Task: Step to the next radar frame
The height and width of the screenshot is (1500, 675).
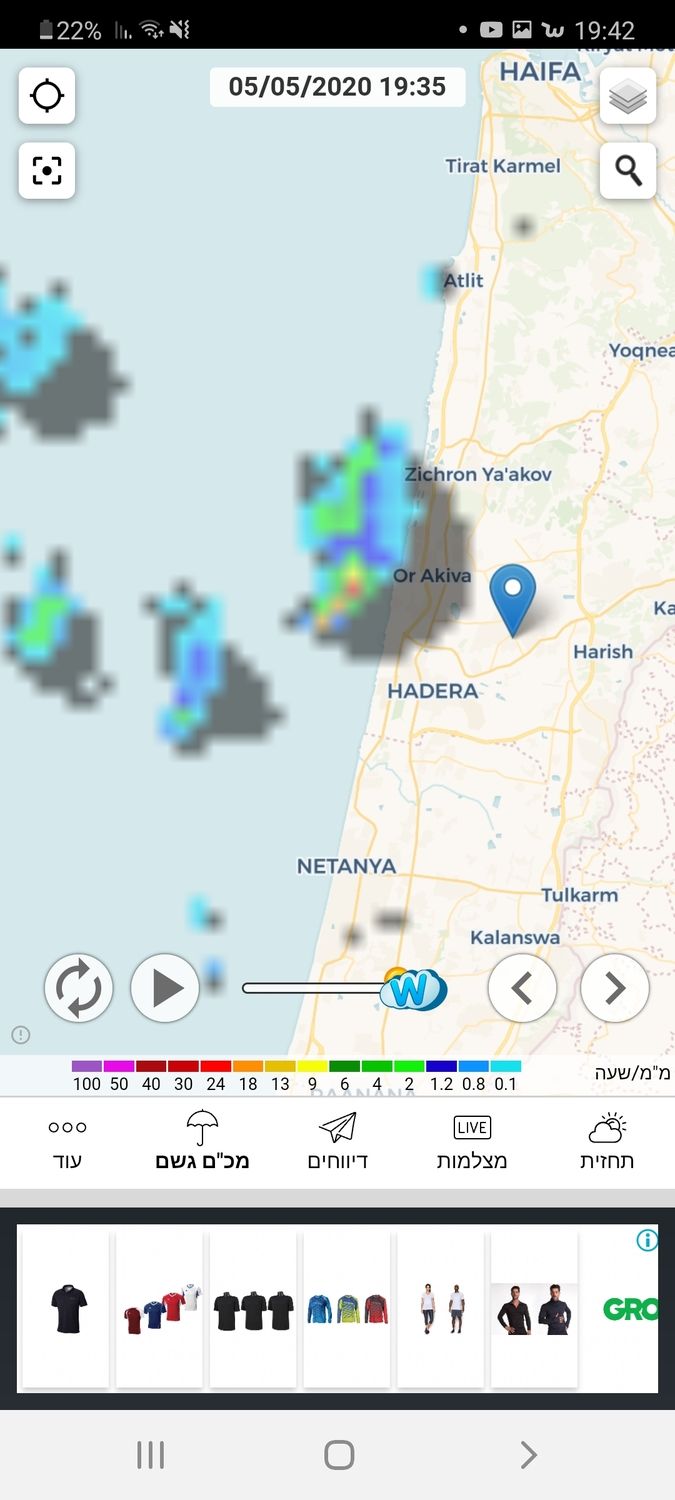Action: 615,989
